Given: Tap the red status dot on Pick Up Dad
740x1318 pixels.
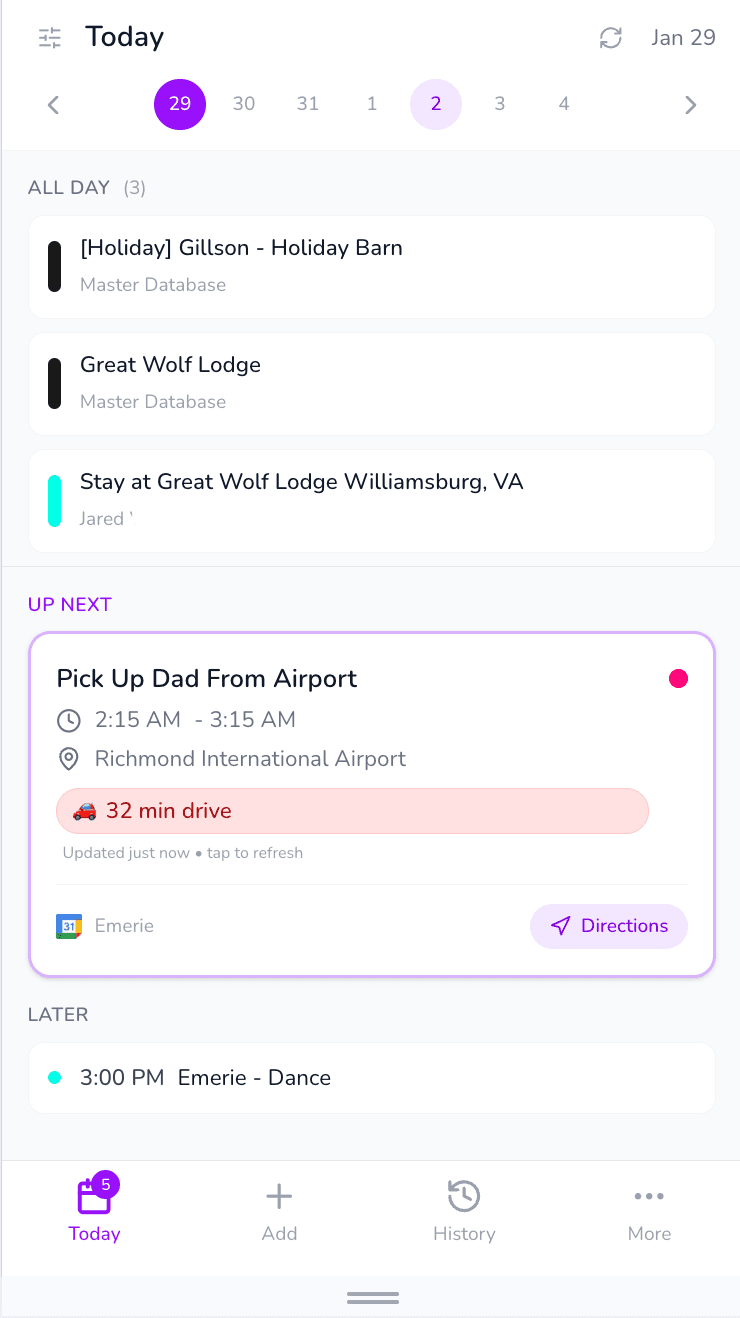Looking at the screenshot, I should pyautogui.click(x=678, y=678).
